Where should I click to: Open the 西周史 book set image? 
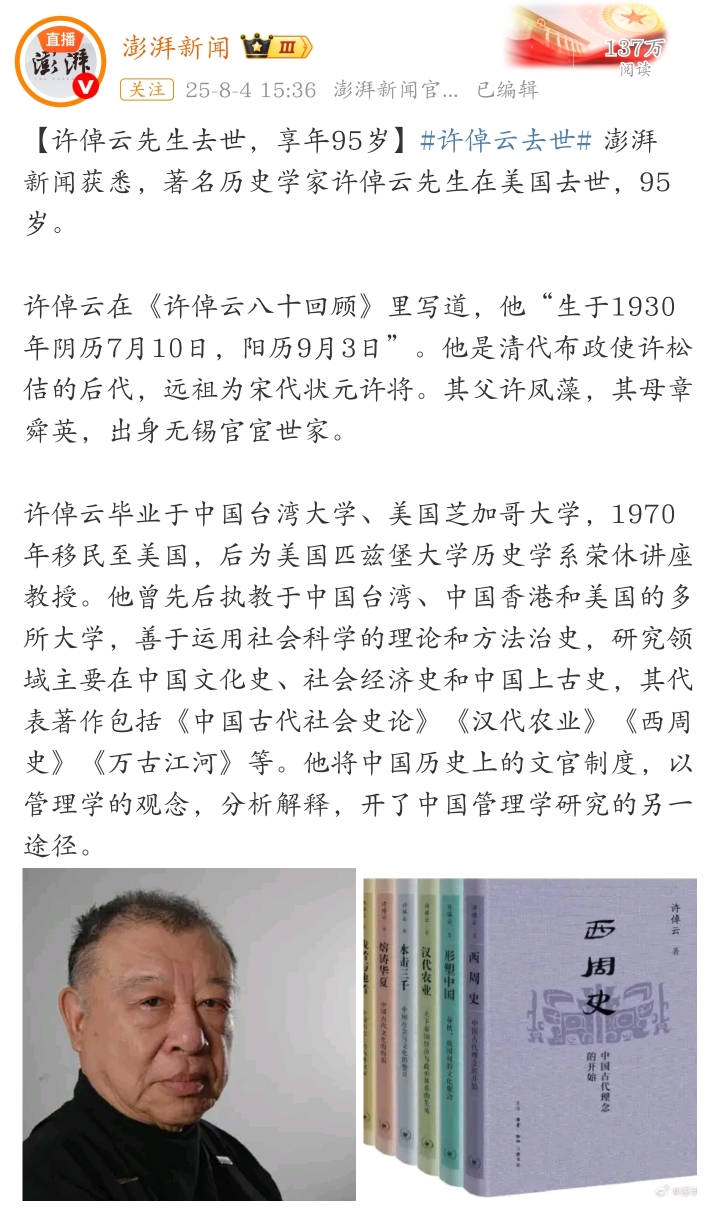click(x=531, y=1034)
